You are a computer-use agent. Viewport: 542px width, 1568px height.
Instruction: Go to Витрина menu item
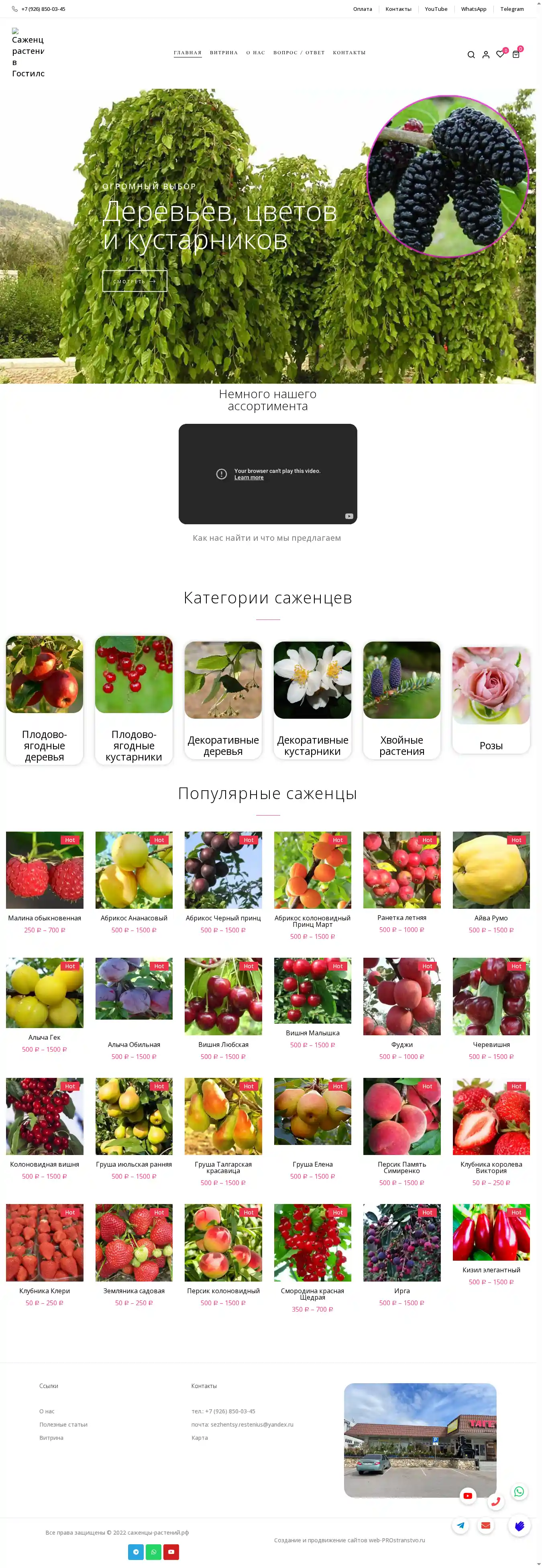coord(223,53)
